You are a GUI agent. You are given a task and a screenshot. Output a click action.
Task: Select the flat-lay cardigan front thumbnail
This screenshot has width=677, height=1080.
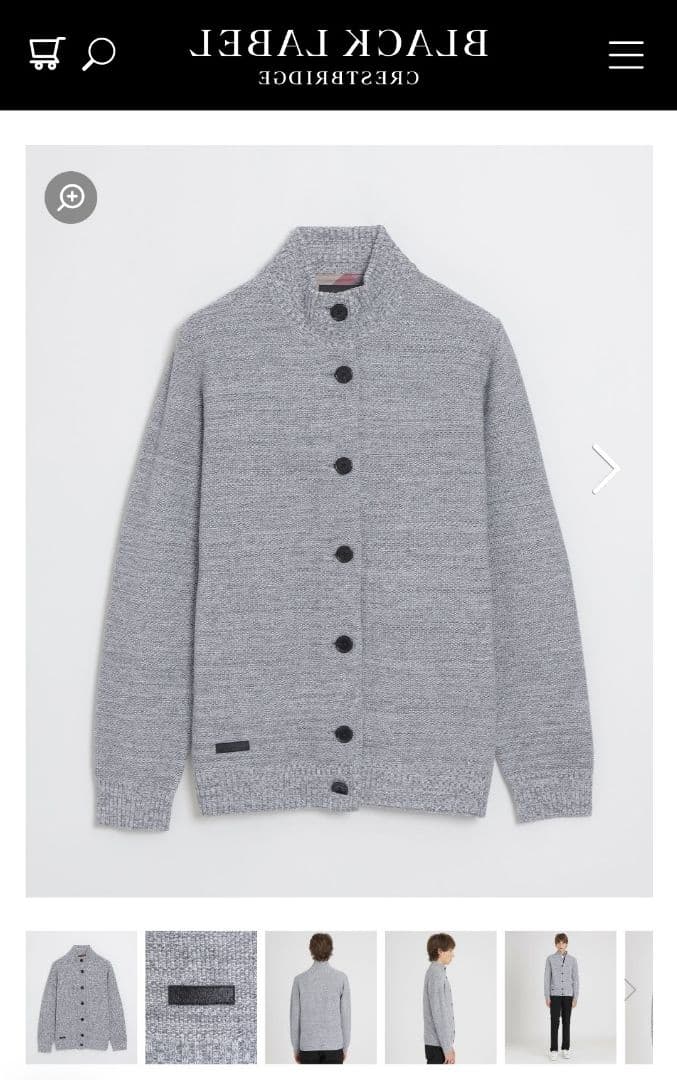pos(81,997)
